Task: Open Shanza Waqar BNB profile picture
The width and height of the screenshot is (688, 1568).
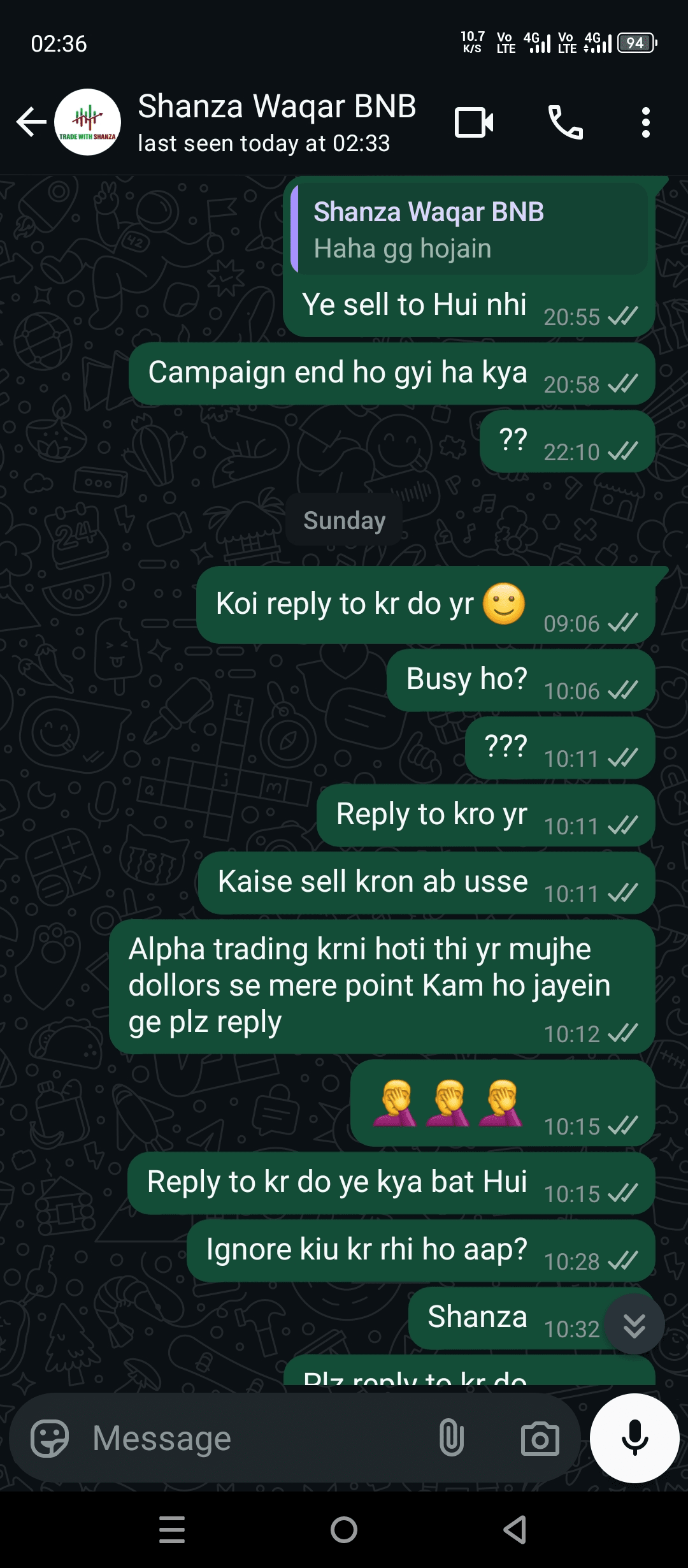Action: coord(88,122)
